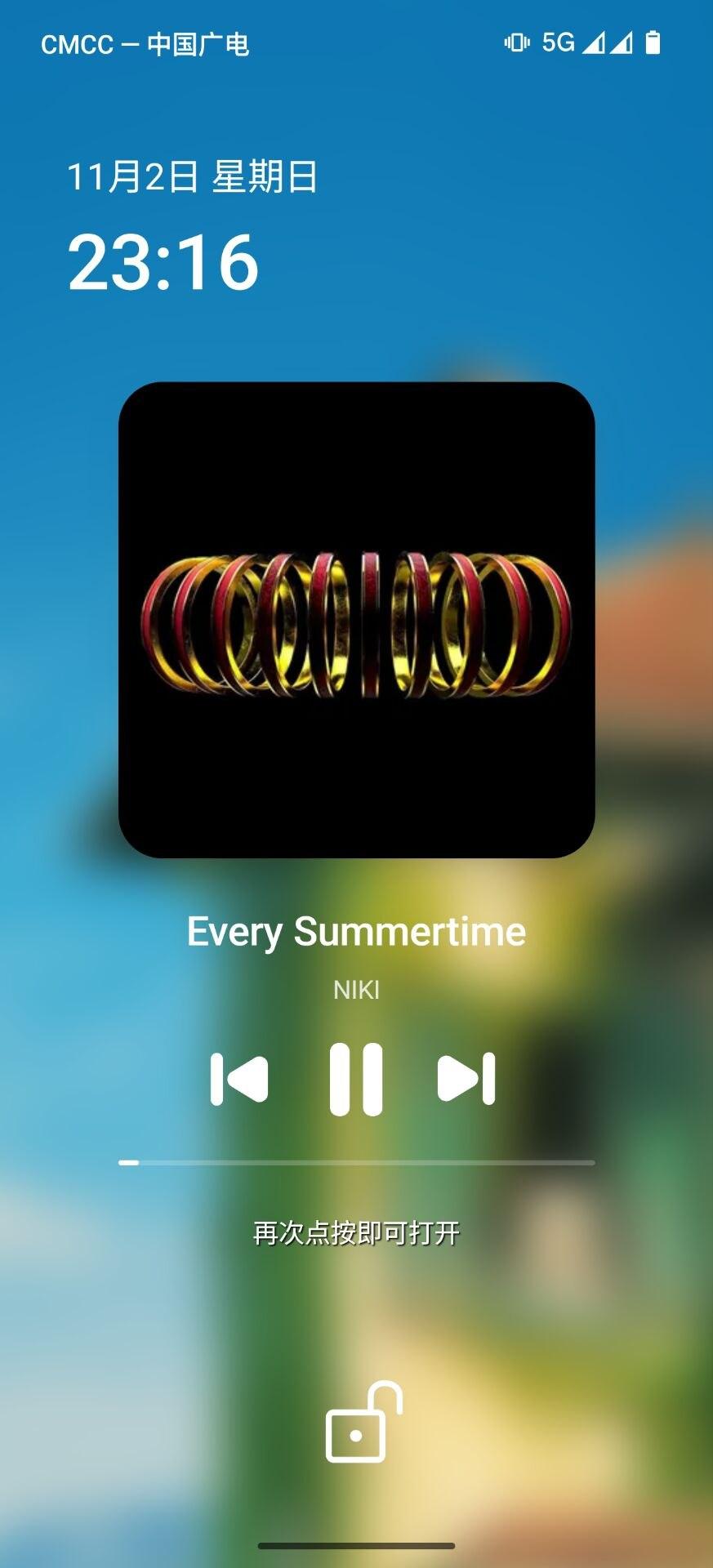The image size is (713, 1568).
Task: Skip to the next track
Action: 466,1079
